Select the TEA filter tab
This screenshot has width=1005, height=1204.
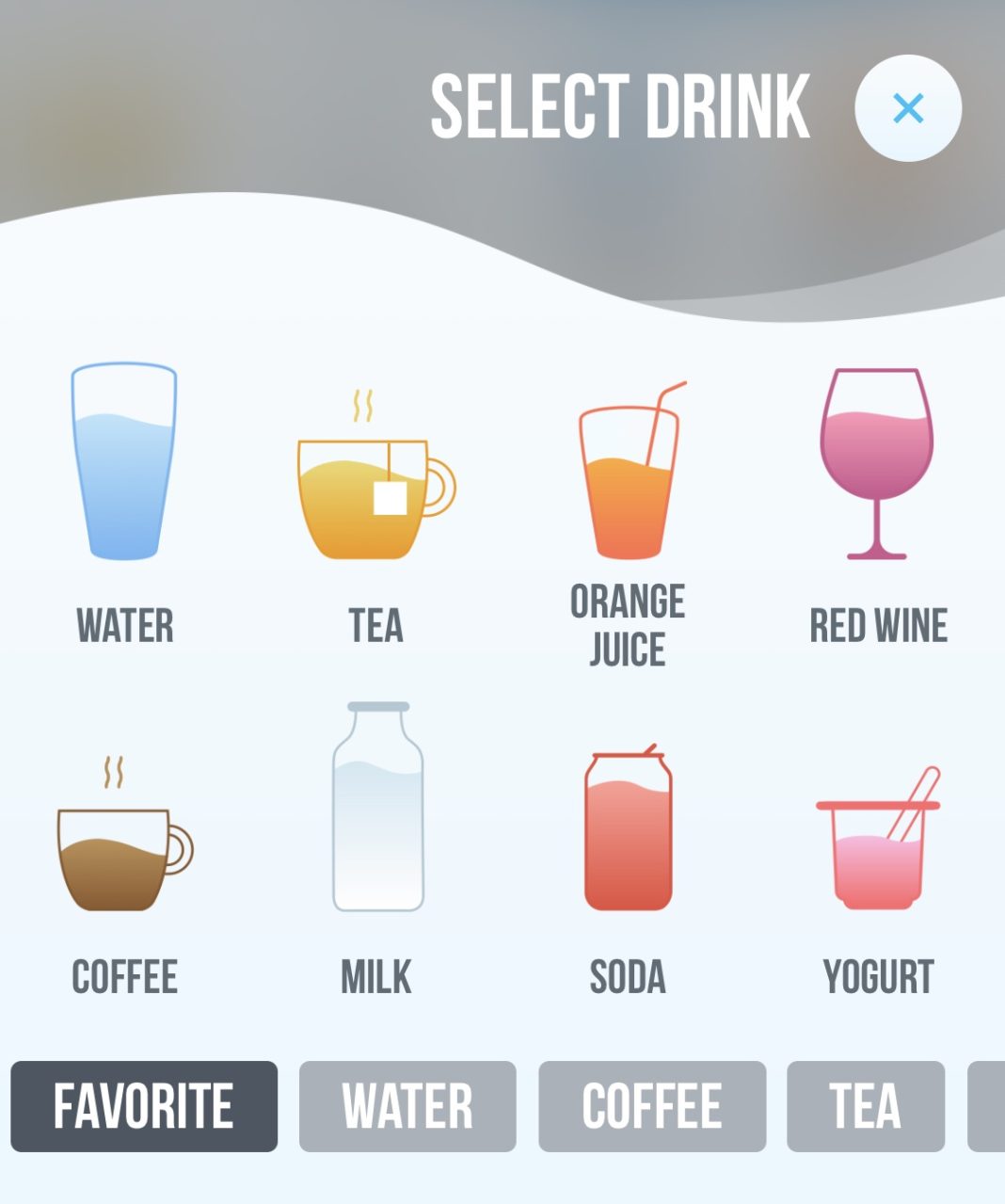click(866, 1106)
